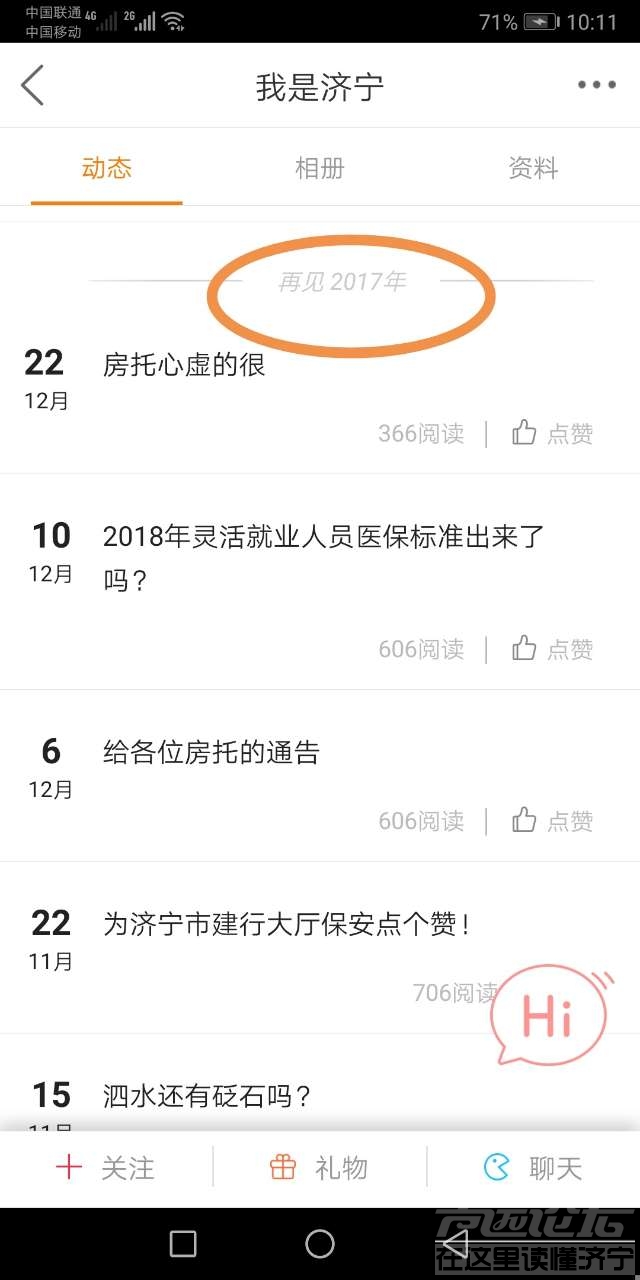Open the post 泗水还有砭石吗？
Viewport: 640px width, 1280px height.
coord(208,1096)
